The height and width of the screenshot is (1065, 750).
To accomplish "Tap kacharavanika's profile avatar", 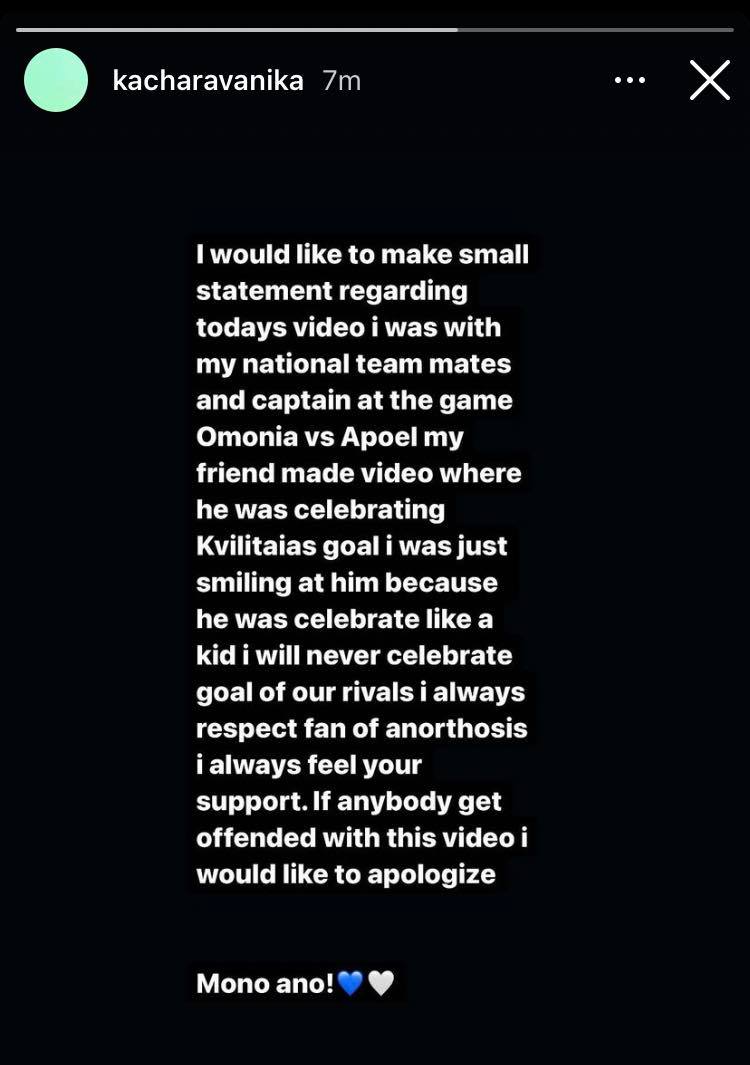I will click(x=56, y=80).
